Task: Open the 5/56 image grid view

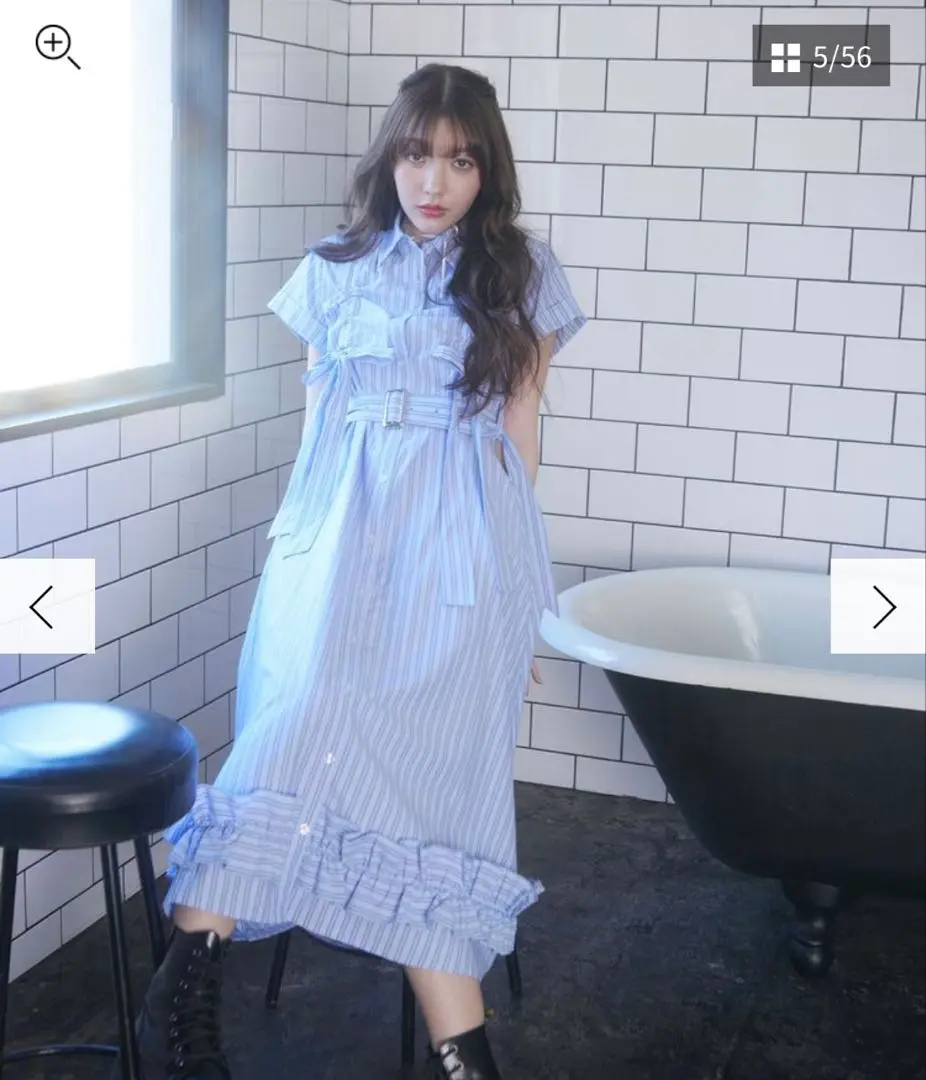Action: click(820, 56)
